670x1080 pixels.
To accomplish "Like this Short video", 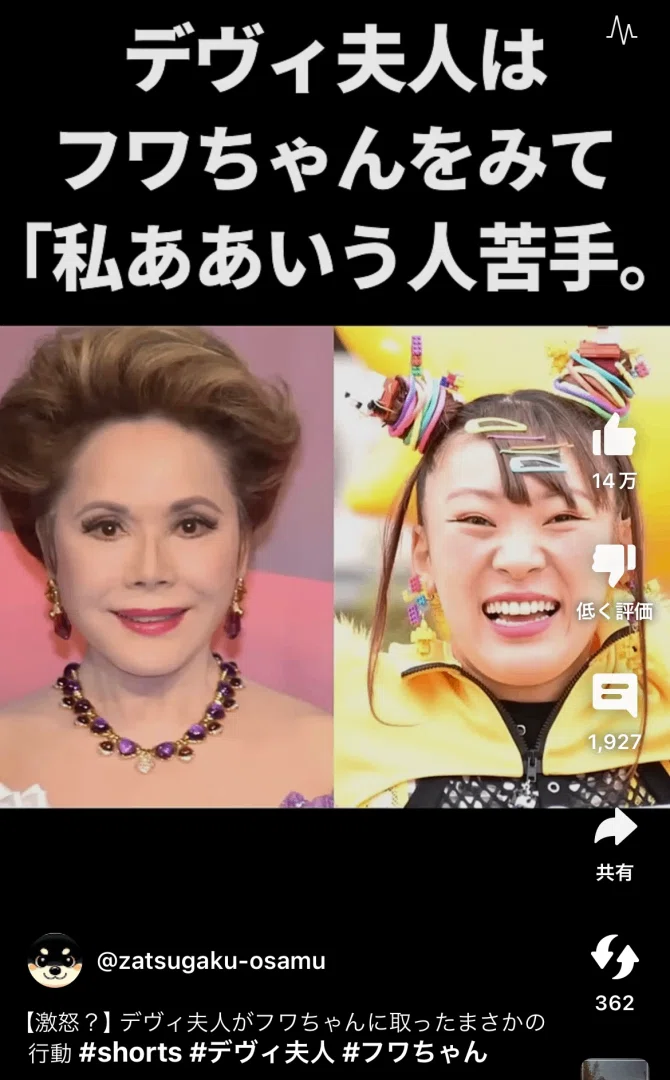I will [x=614, y=437].
